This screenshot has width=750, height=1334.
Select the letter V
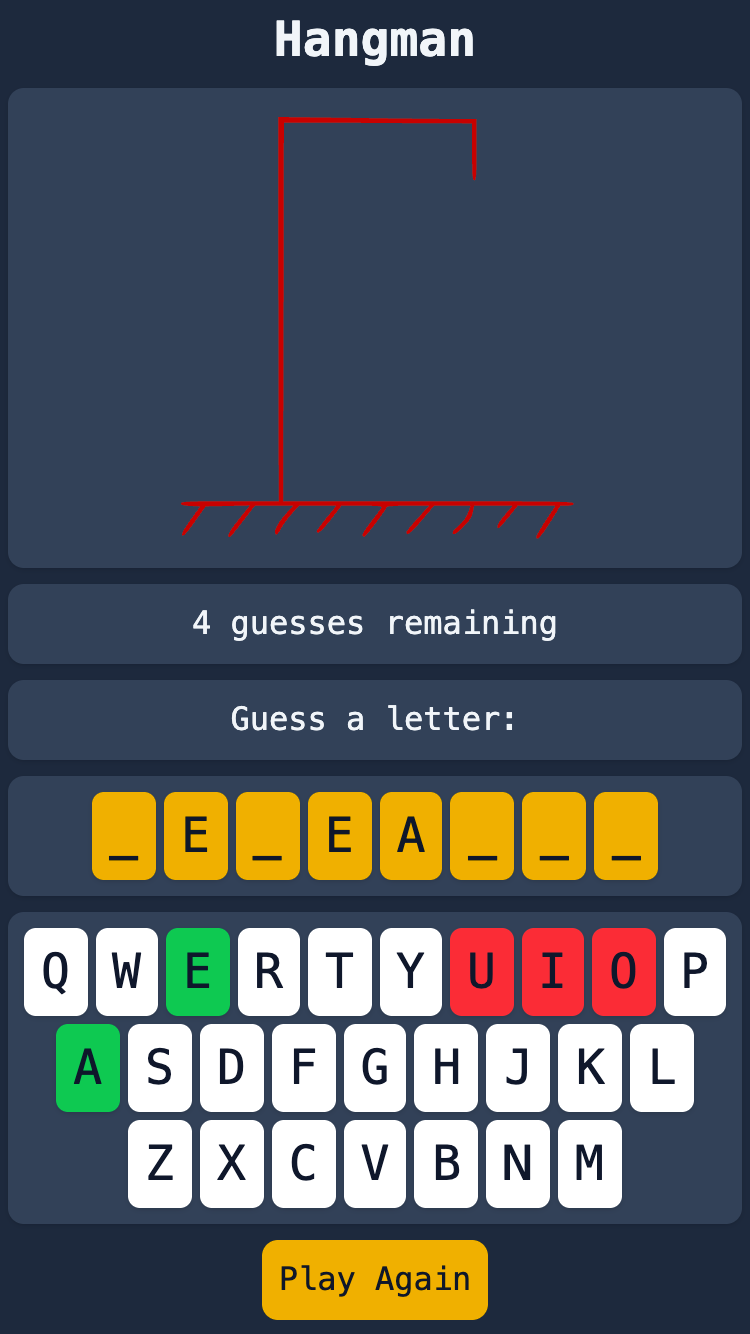click(x=375, y=1164)
